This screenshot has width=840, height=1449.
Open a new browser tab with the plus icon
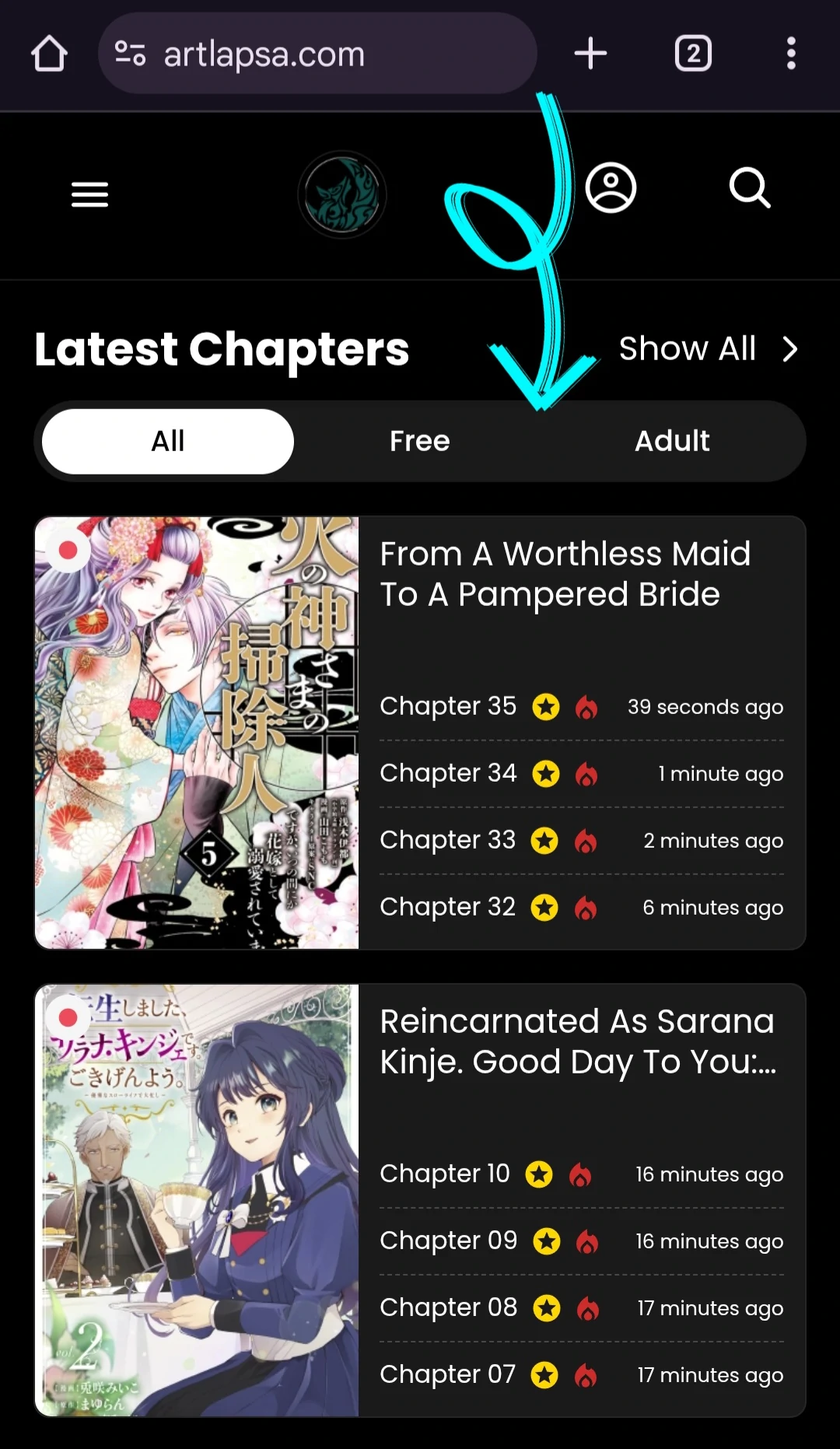(590, 53)
